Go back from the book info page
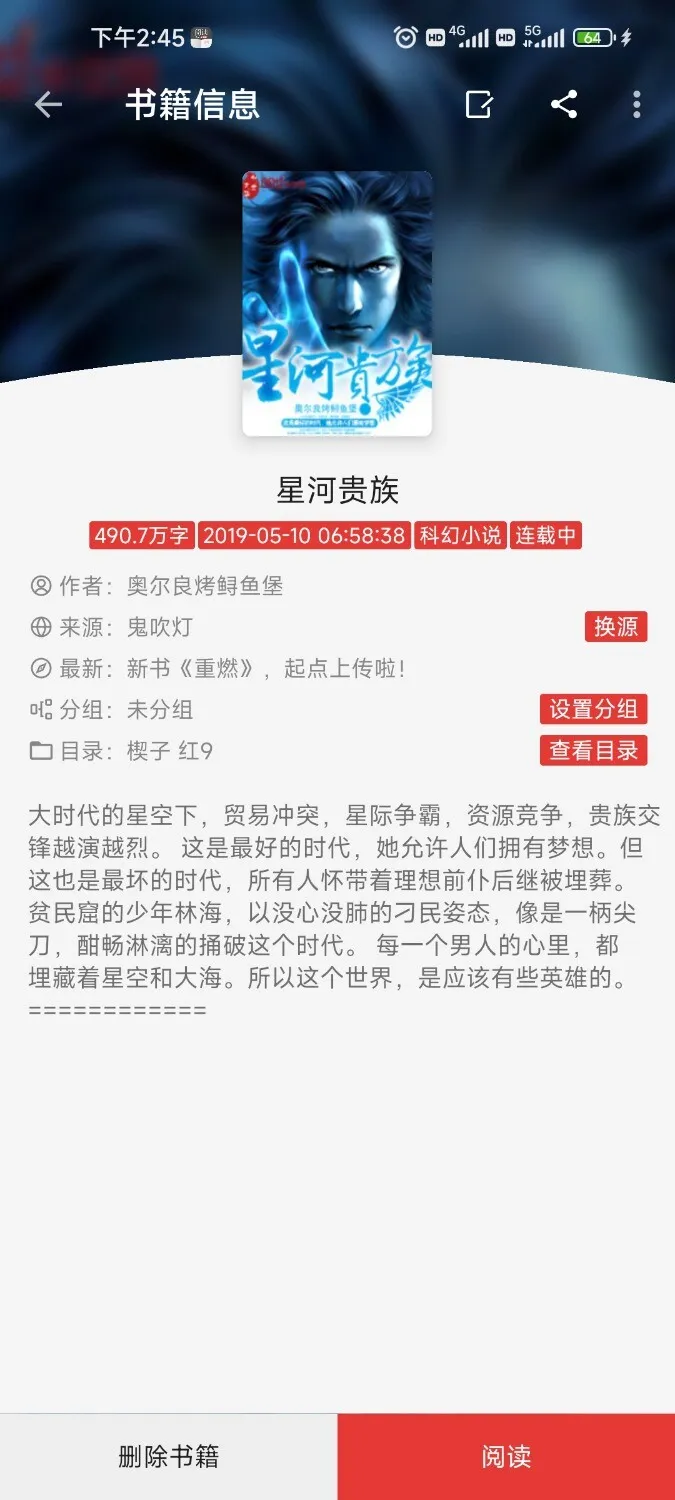This screenshot has height=1500, width=675. [48, 105]
